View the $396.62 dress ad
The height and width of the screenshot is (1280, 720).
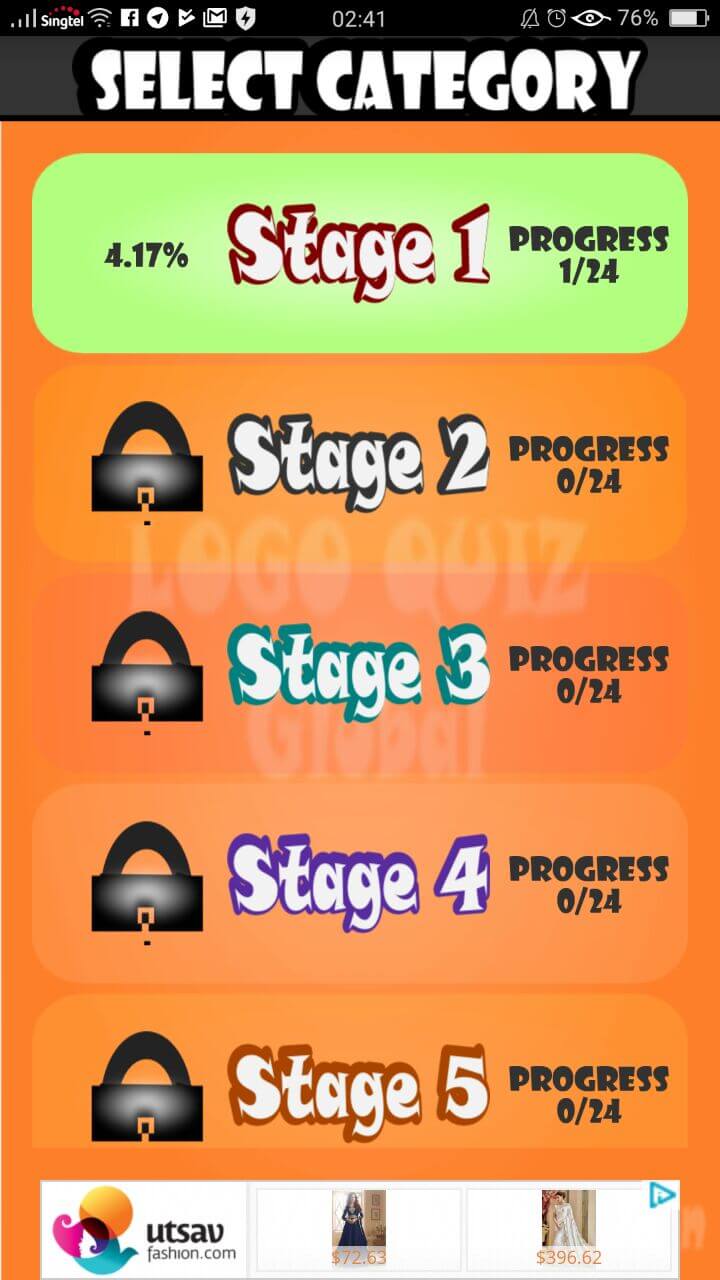coord(569,1229)
